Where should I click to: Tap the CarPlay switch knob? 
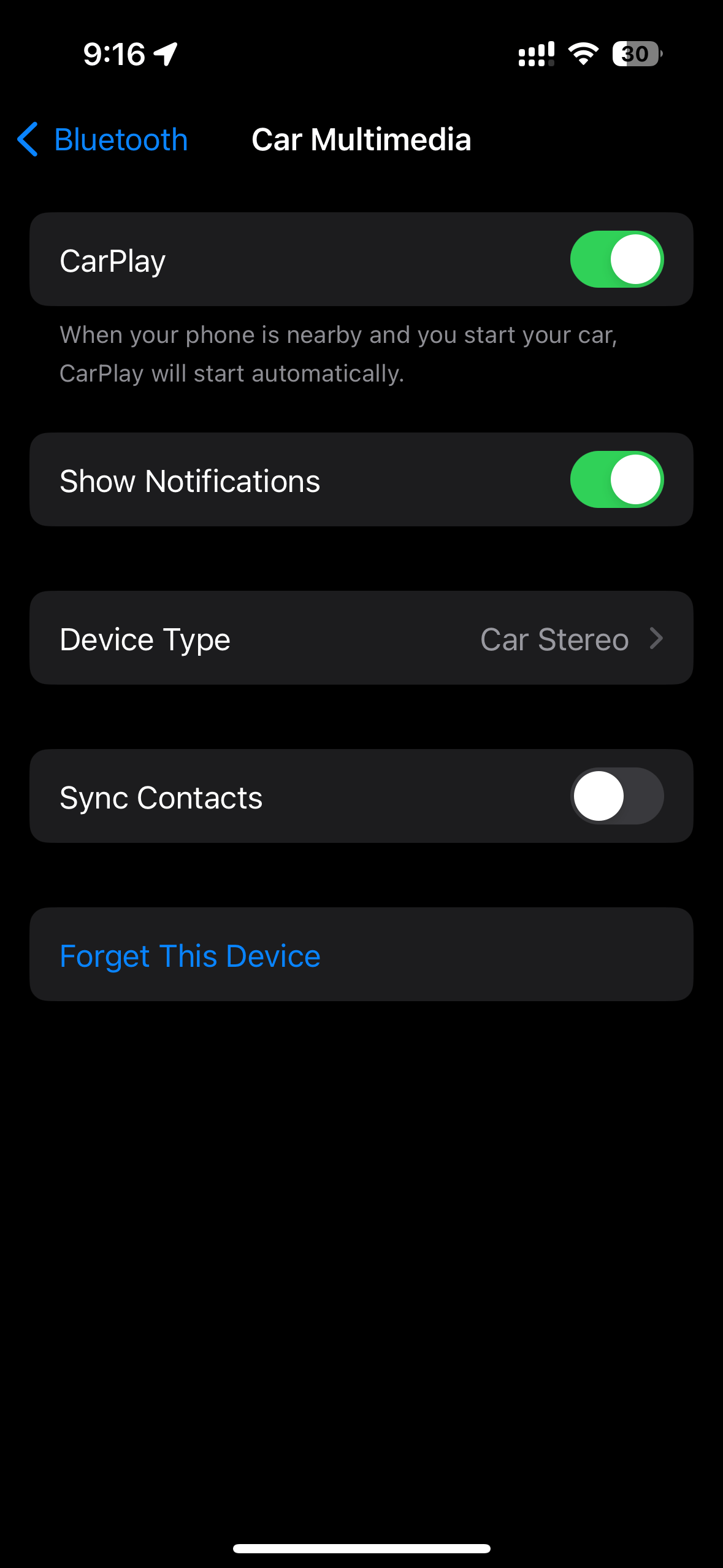[x=635, y=259]
